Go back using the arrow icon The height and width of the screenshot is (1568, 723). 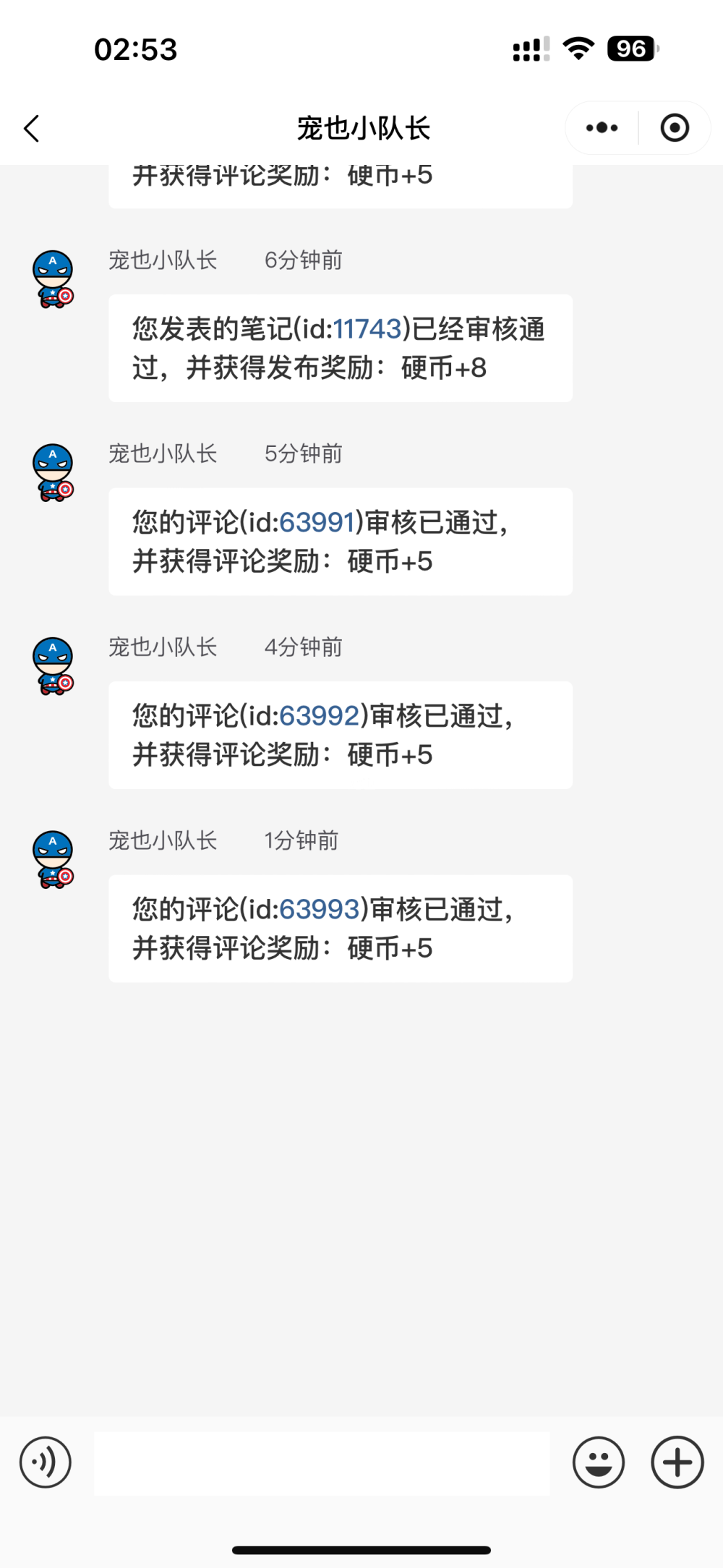click(x=32, y=129)
